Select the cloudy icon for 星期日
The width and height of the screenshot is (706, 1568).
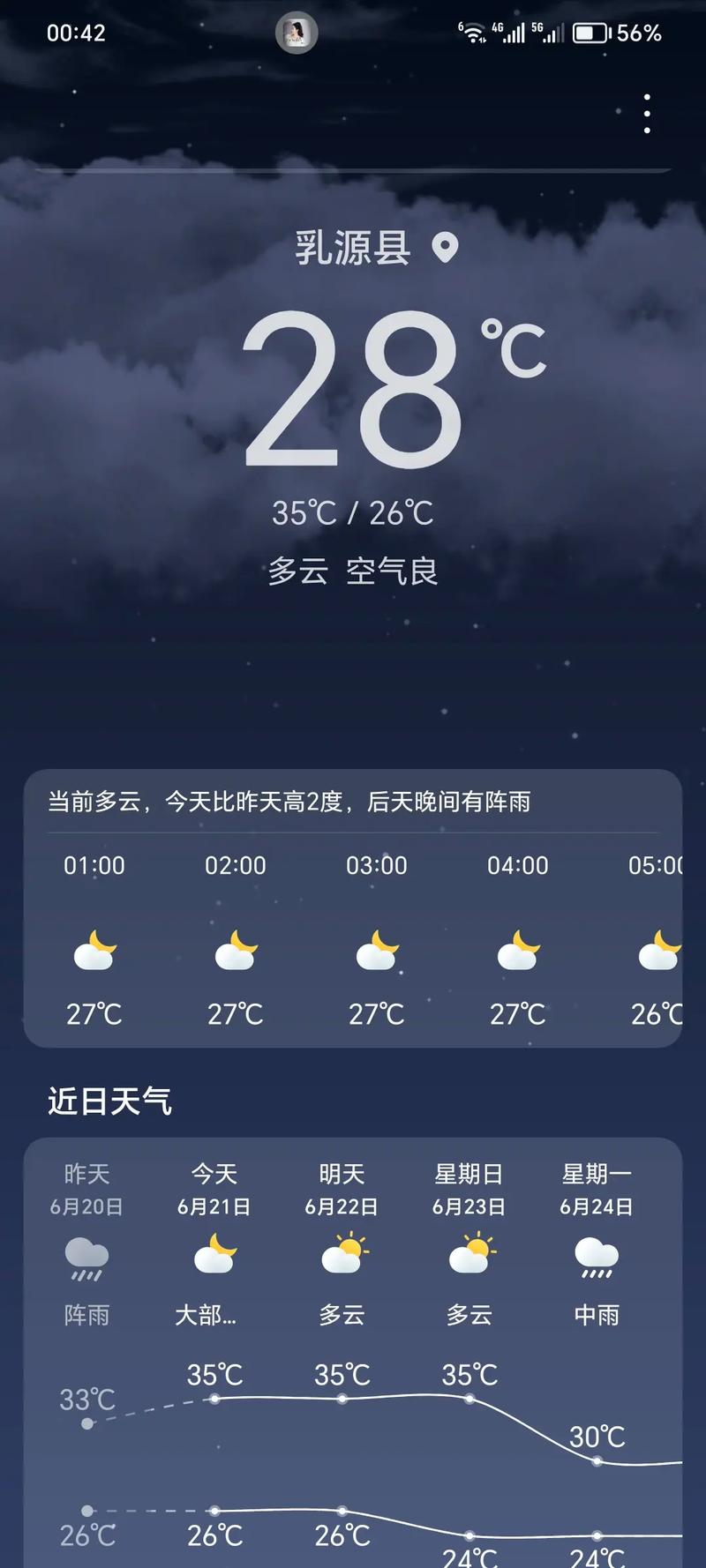[x=469, y=1258]
